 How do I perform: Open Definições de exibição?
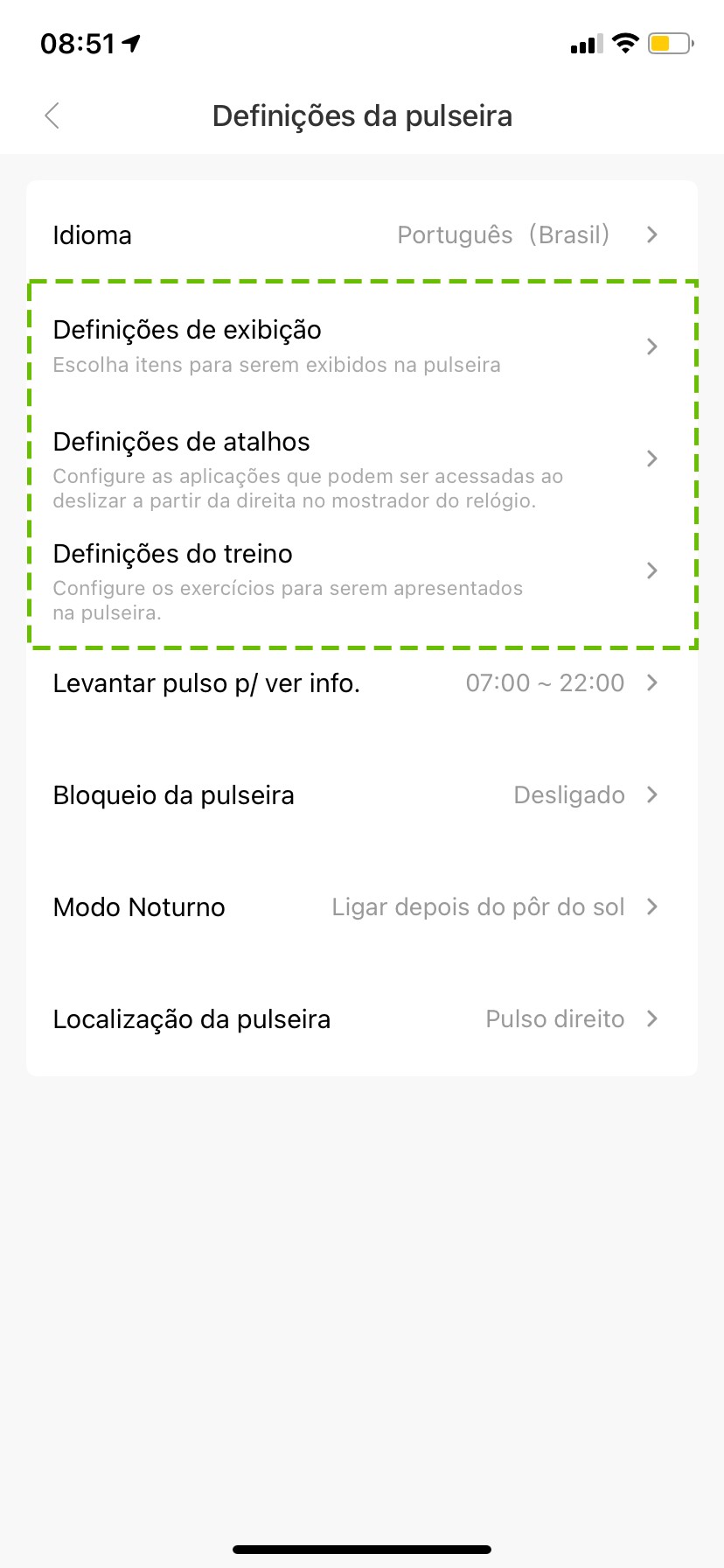coord(362,346)
